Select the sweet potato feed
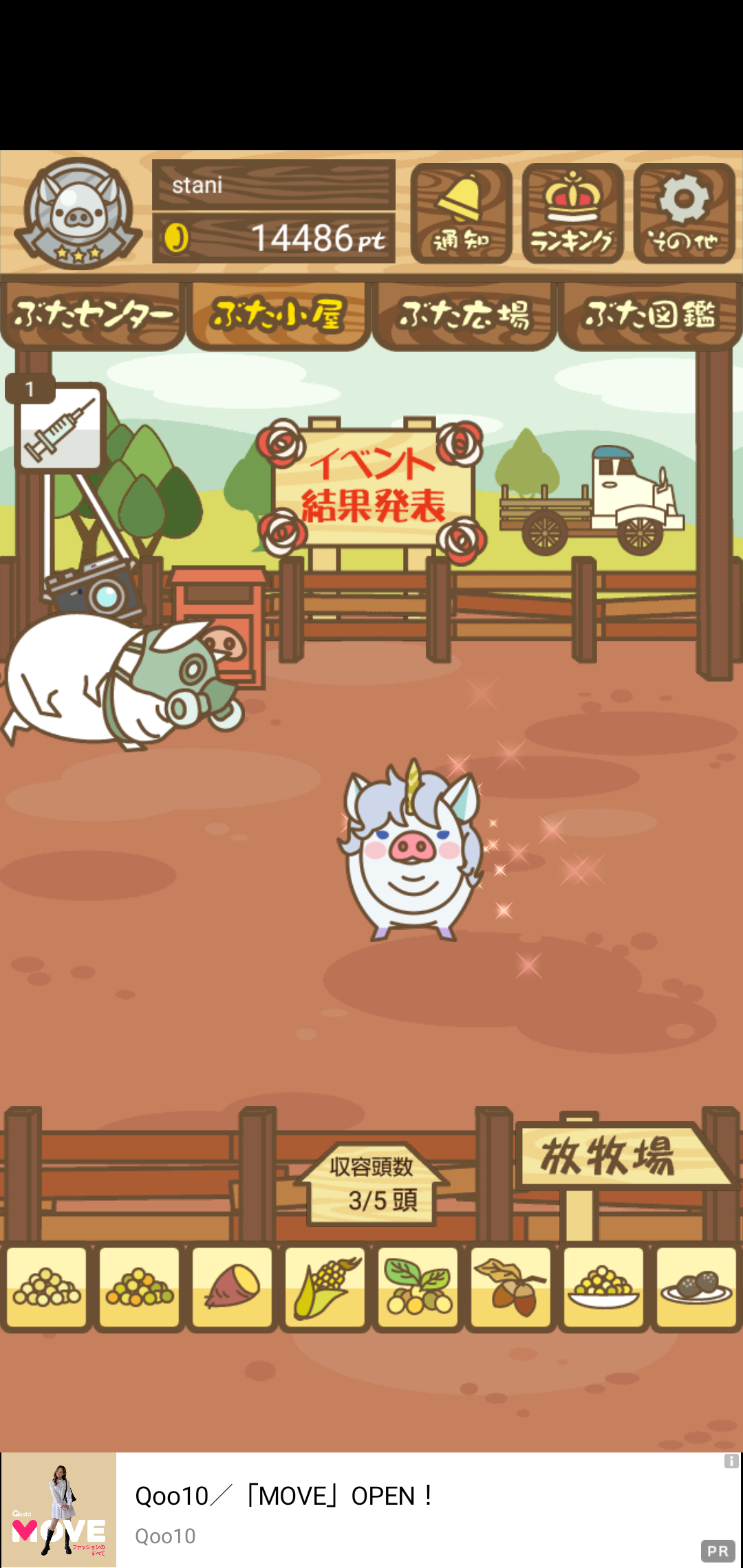This screenshot has height=1568, width=743. (x=233, y=1287)
